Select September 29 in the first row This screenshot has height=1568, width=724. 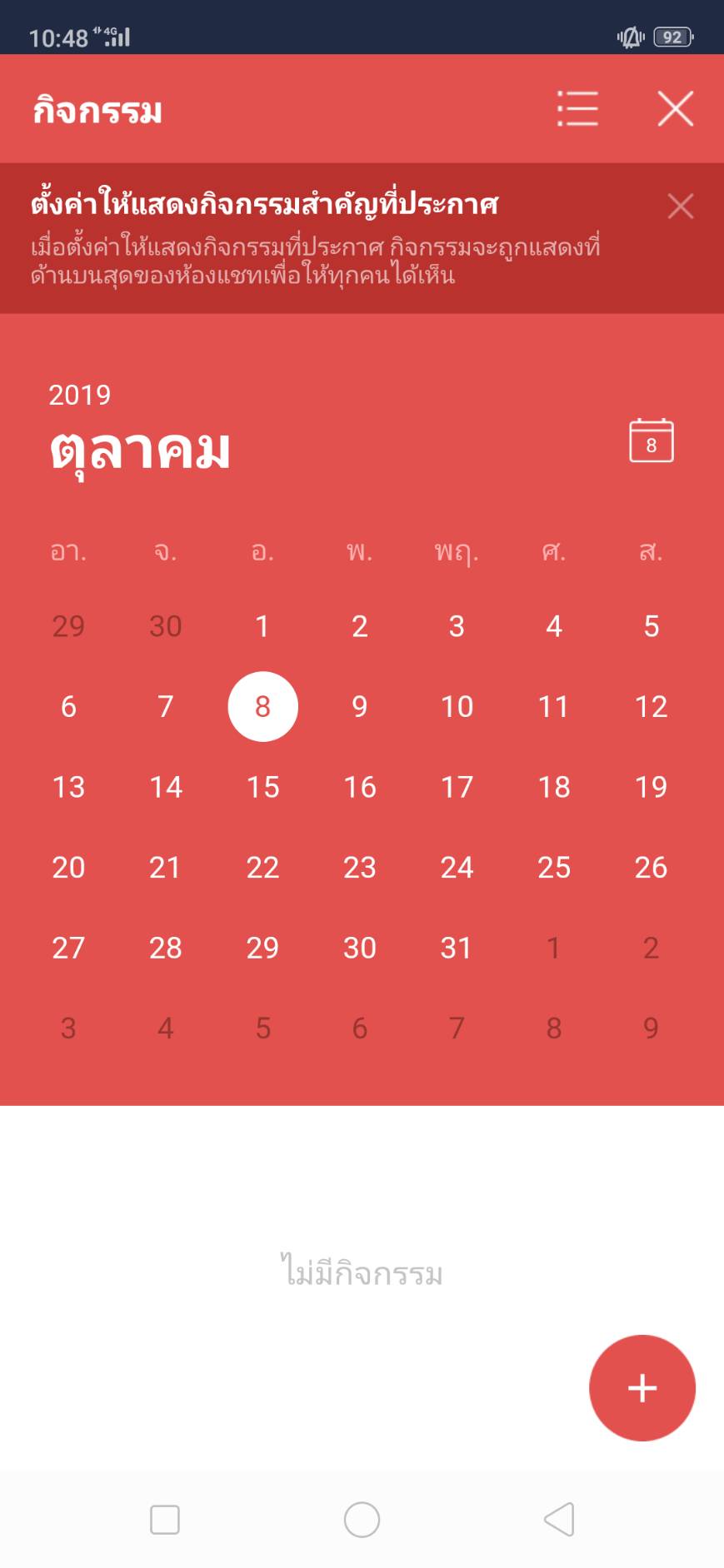click(x=68, y=626)
